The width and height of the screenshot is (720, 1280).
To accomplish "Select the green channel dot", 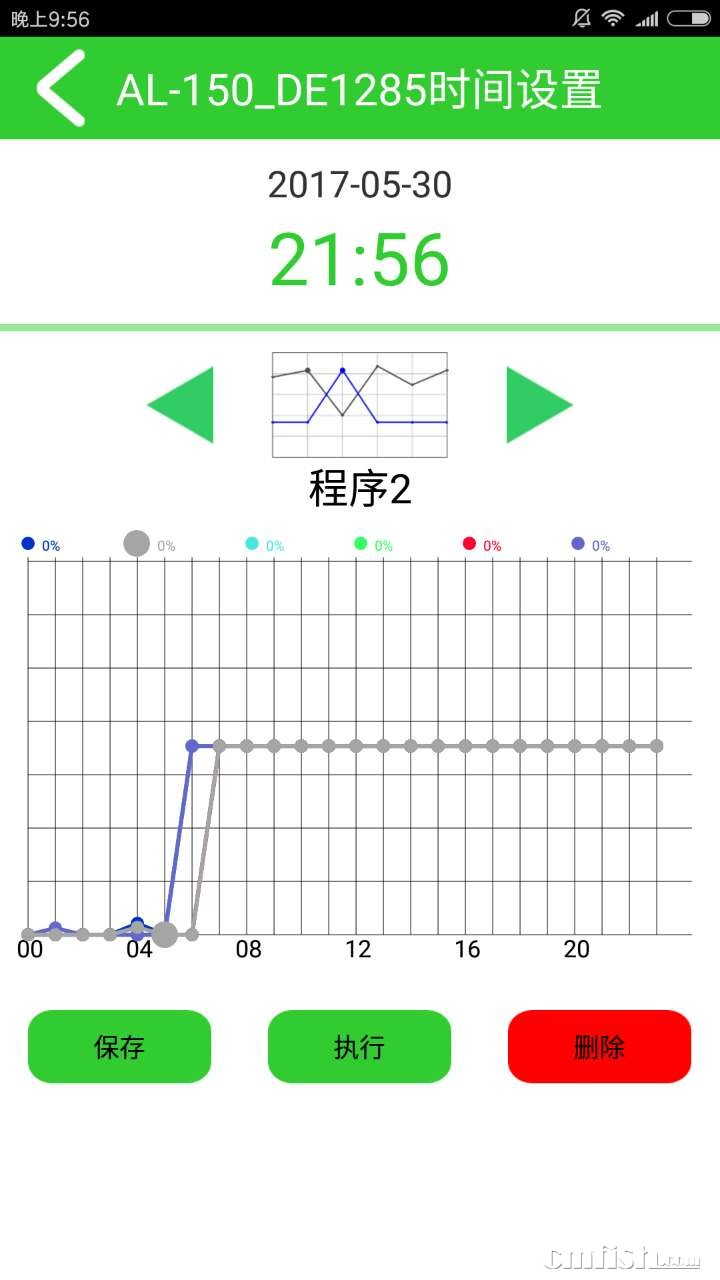I will 361,544.
